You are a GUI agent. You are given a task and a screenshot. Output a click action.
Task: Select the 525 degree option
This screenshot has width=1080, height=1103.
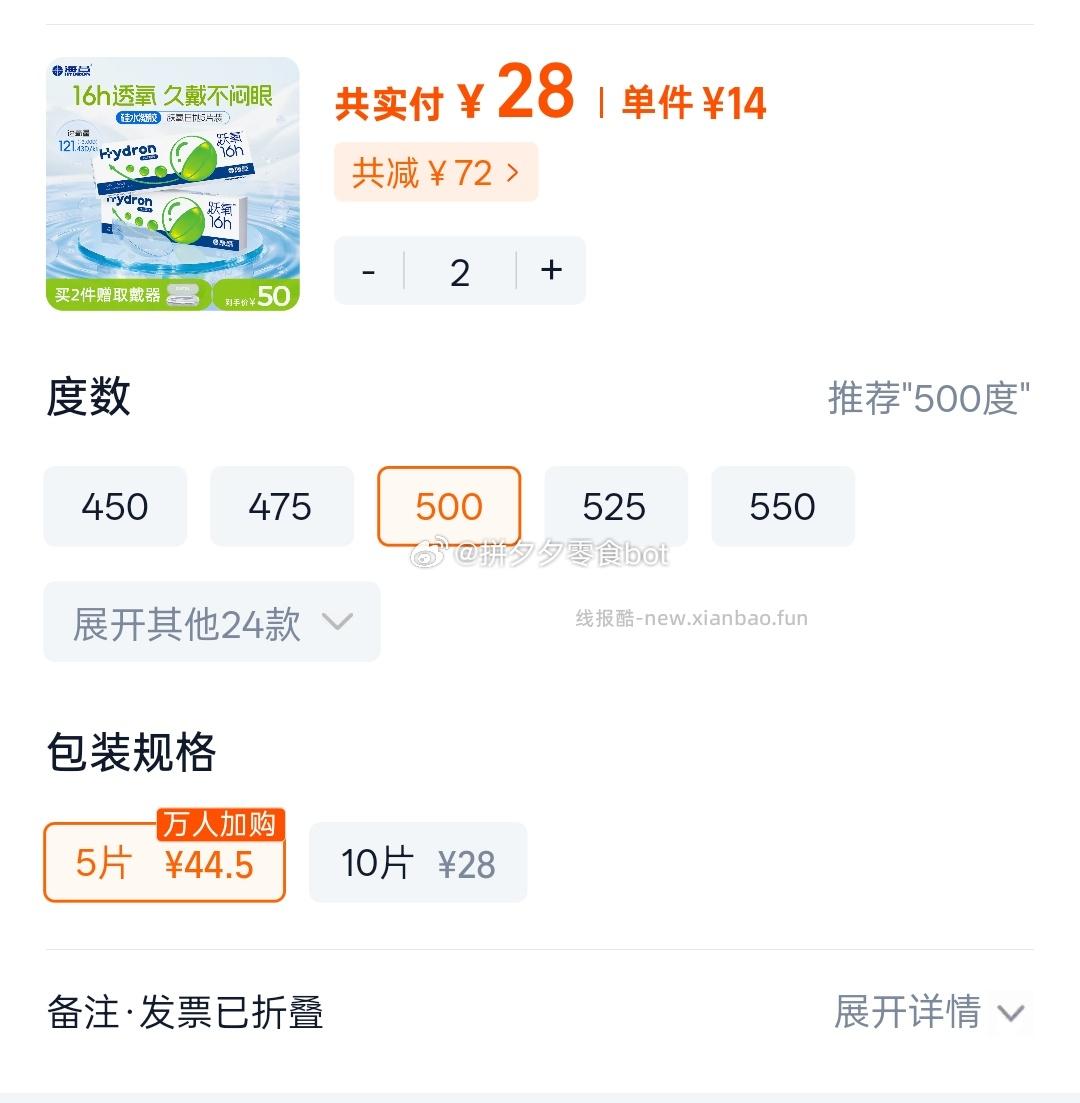[615, 507]
